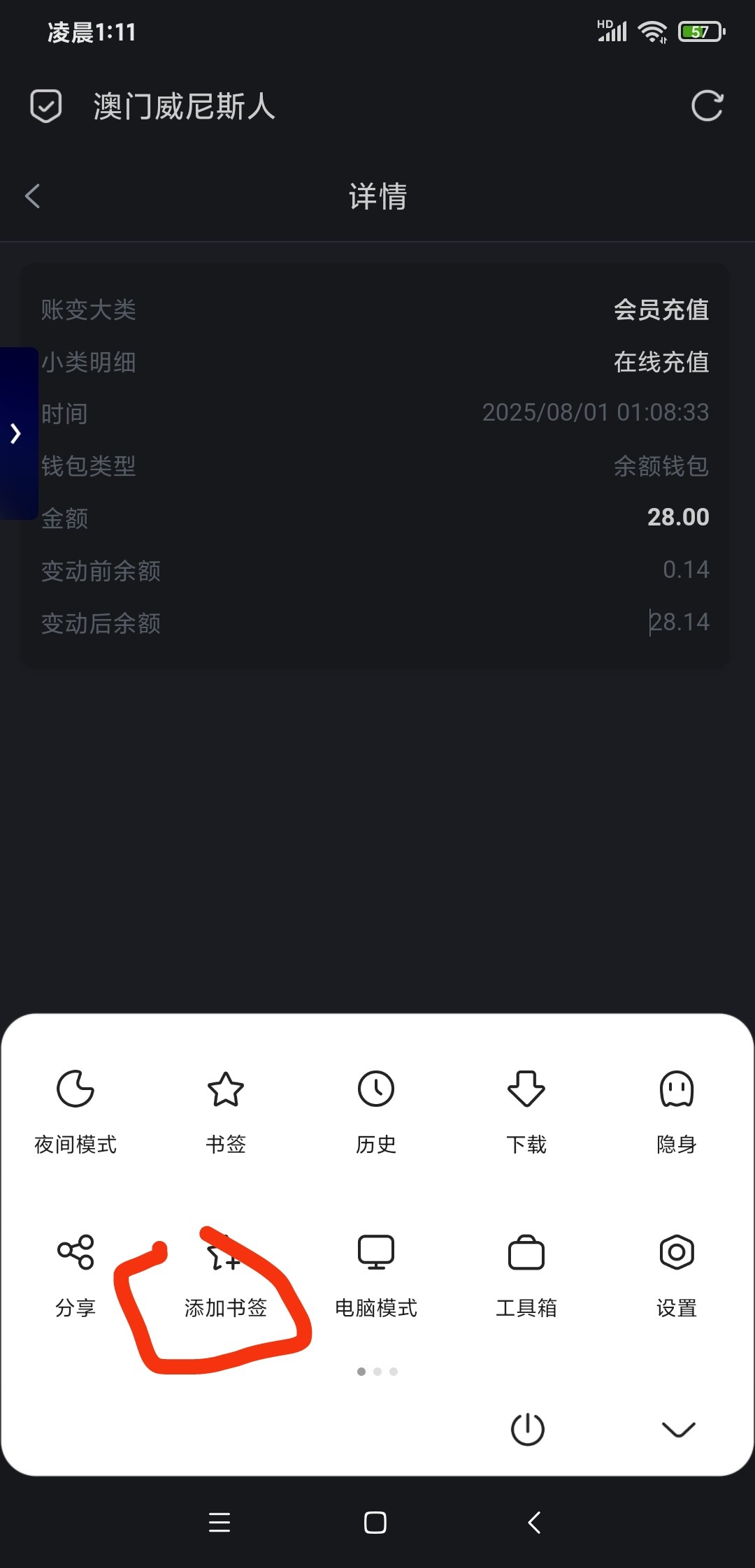755x1568 pixels.
Task: Tap the menu page indicator dots
Action: coord(377,1372)
